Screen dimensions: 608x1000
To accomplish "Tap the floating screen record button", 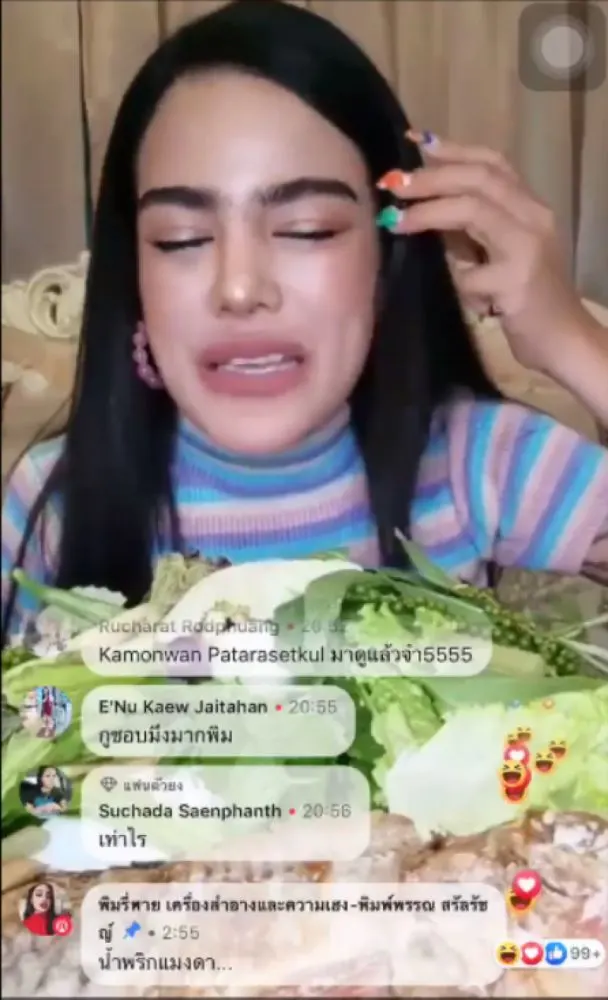I will [562, 46].
